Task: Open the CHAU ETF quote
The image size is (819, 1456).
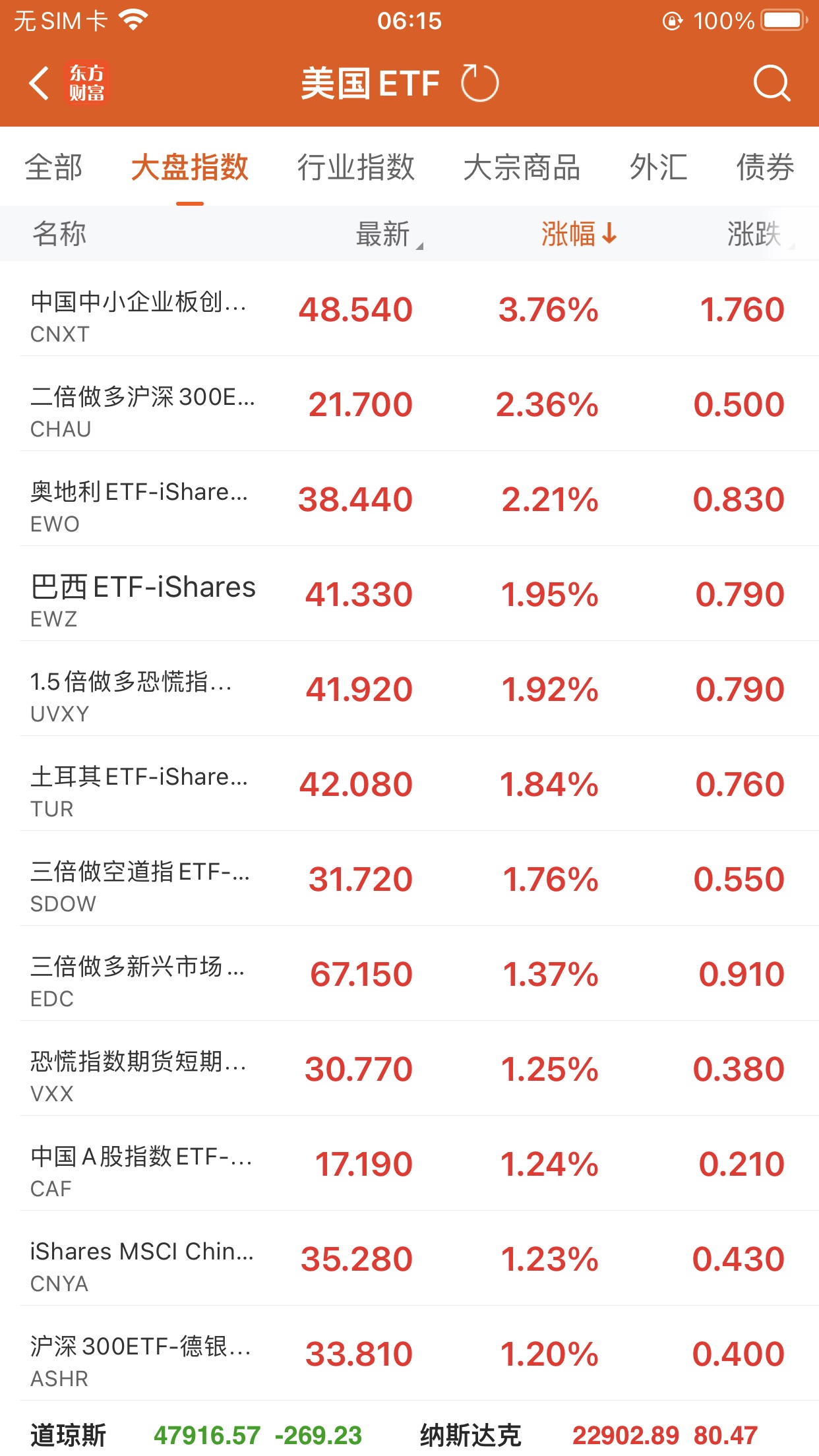Action: point(409,404)
